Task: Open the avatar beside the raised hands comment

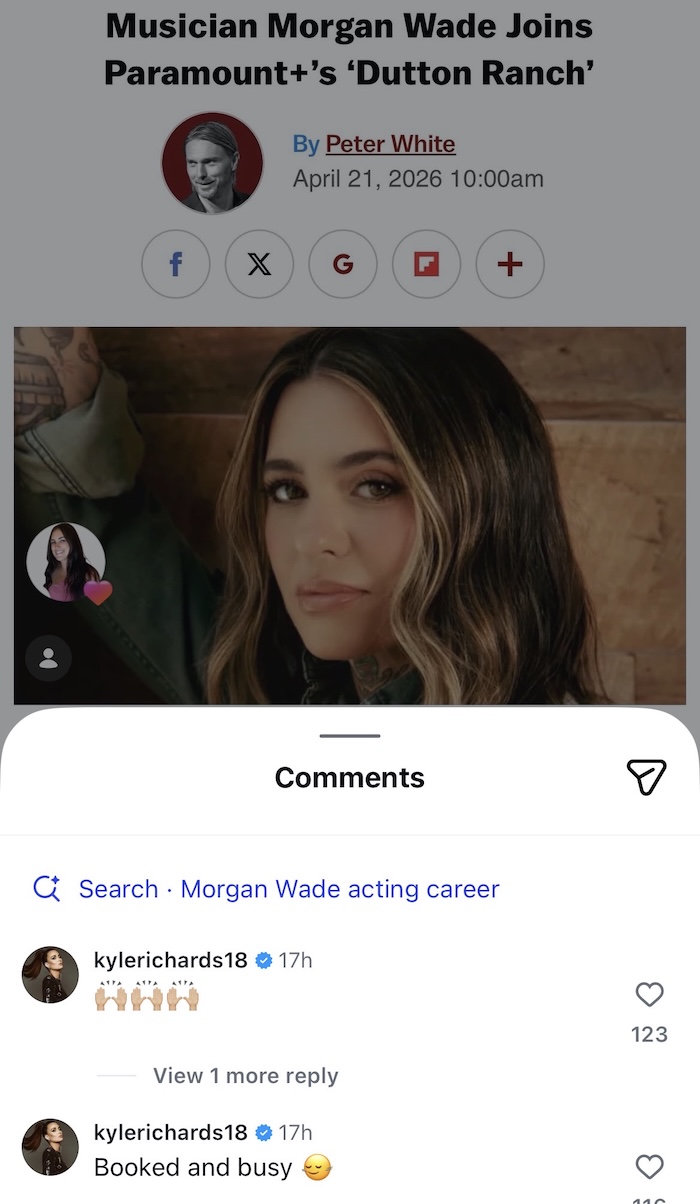Action: pos(50,975)
